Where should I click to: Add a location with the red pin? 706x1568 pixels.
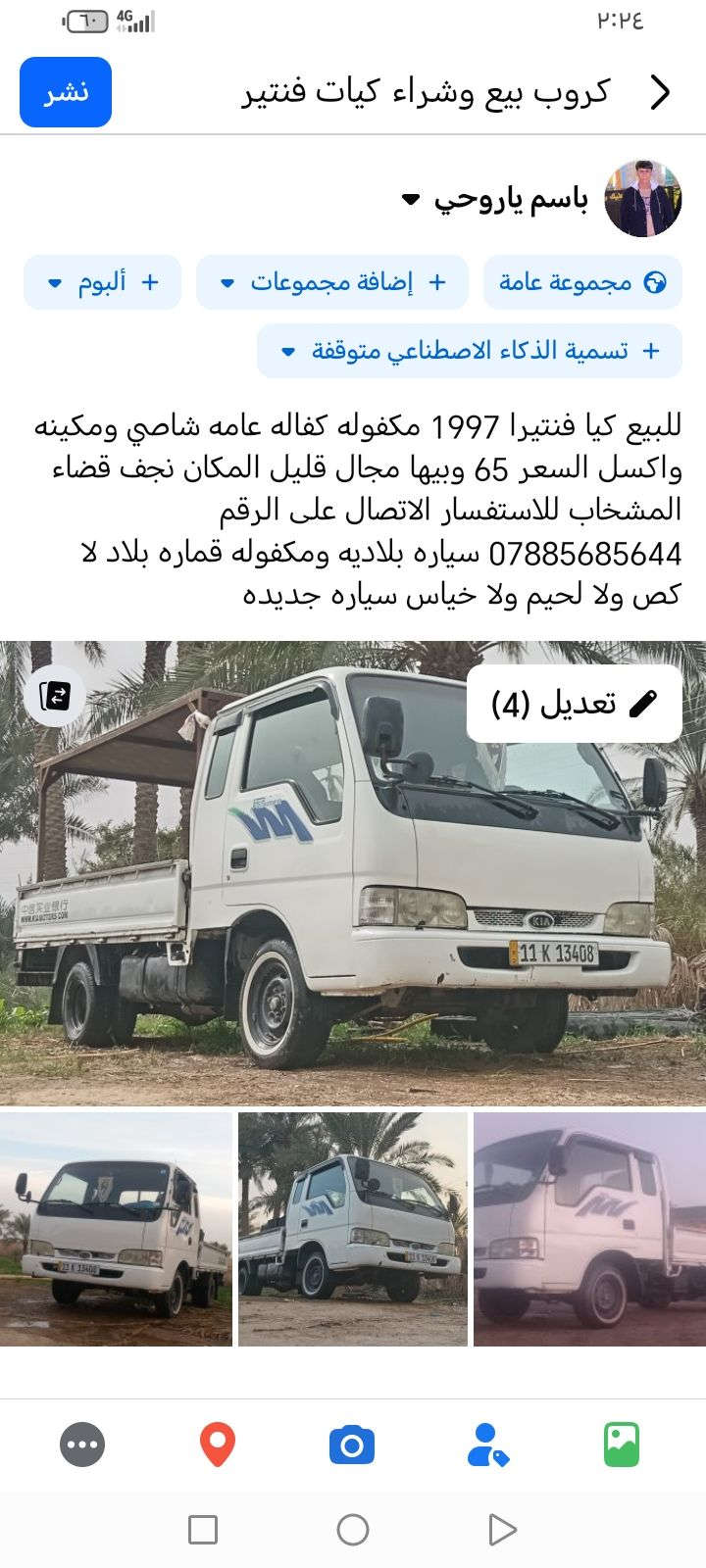pyautogui.click(x=217, y=1445)
